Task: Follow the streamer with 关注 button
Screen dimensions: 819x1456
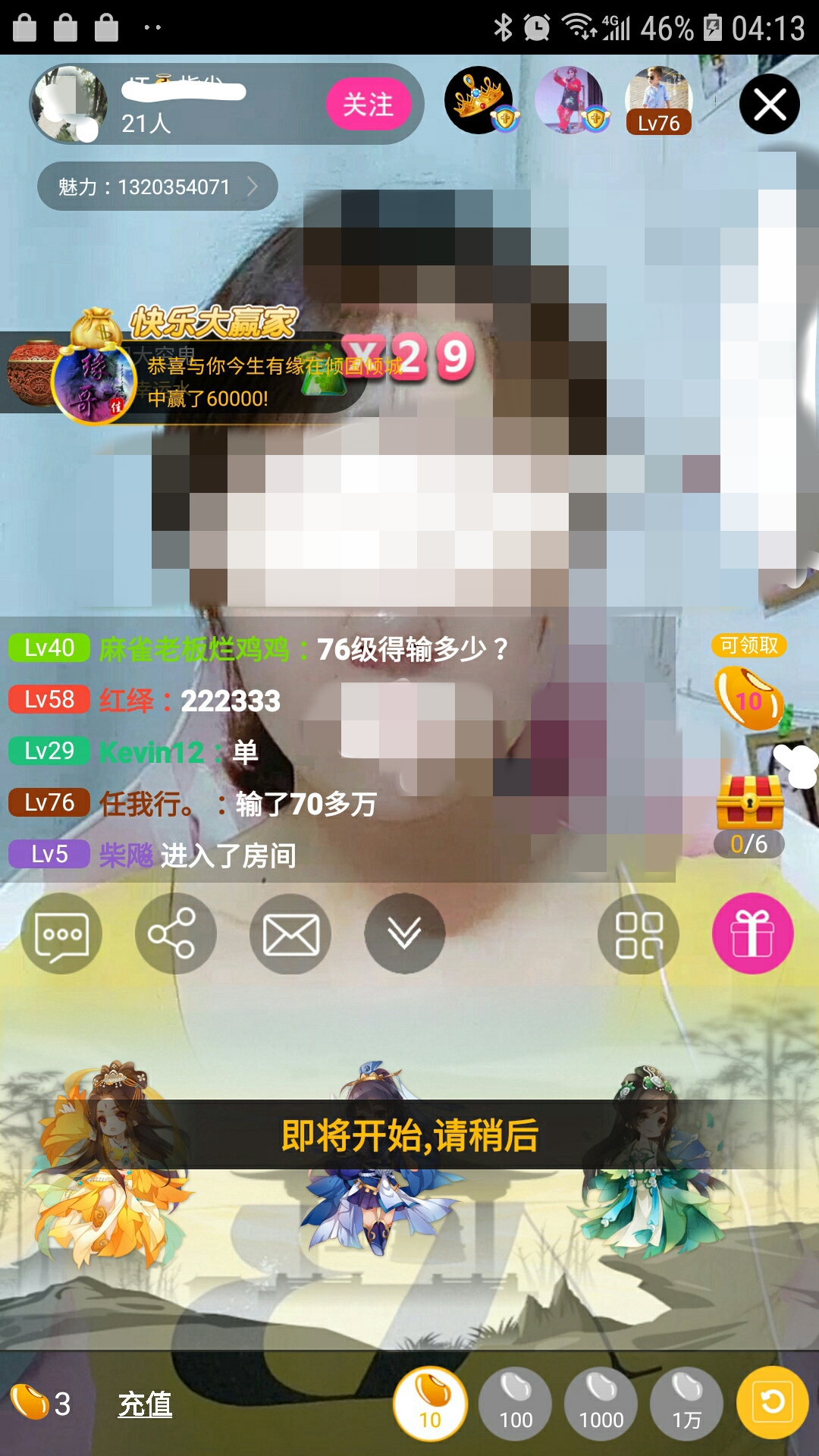Action: 369,104
